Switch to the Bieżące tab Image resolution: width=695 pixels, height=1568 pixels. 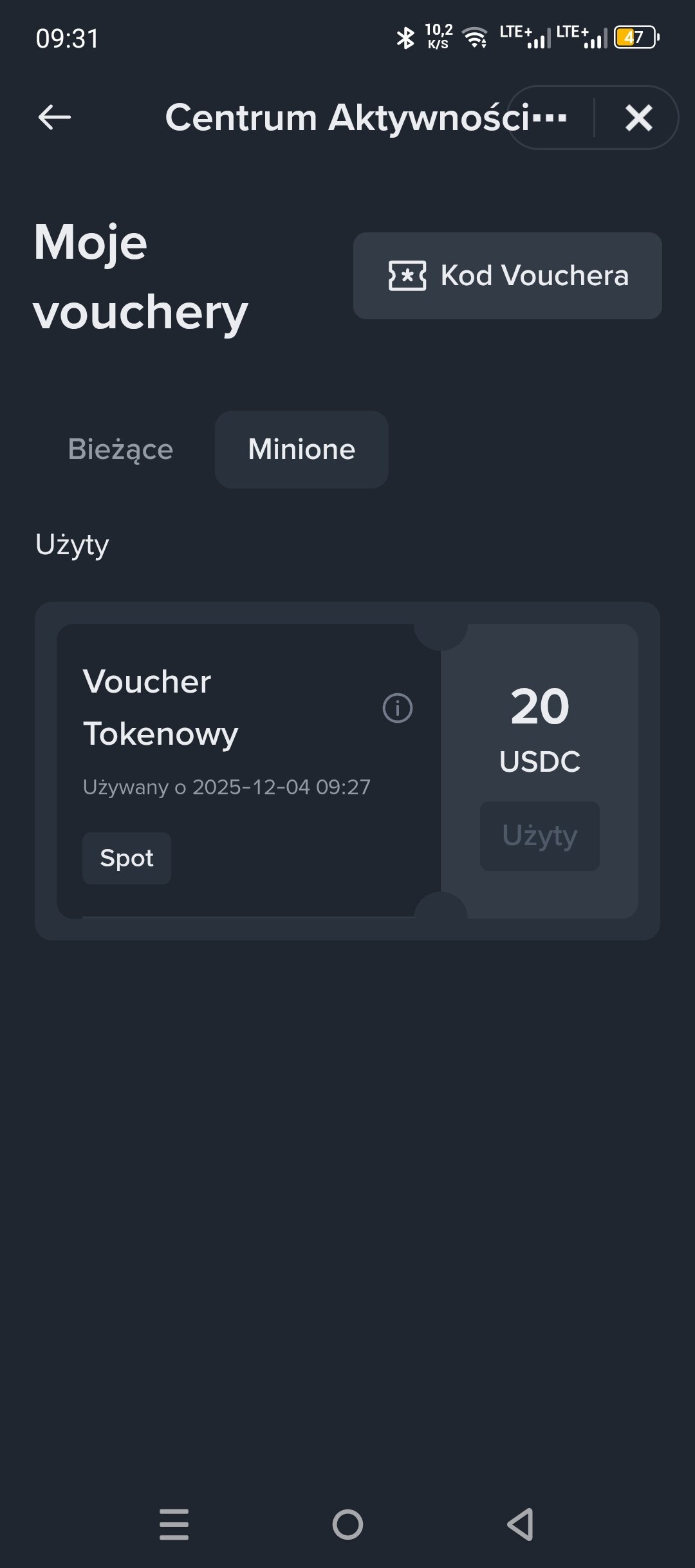coord(120,449)
